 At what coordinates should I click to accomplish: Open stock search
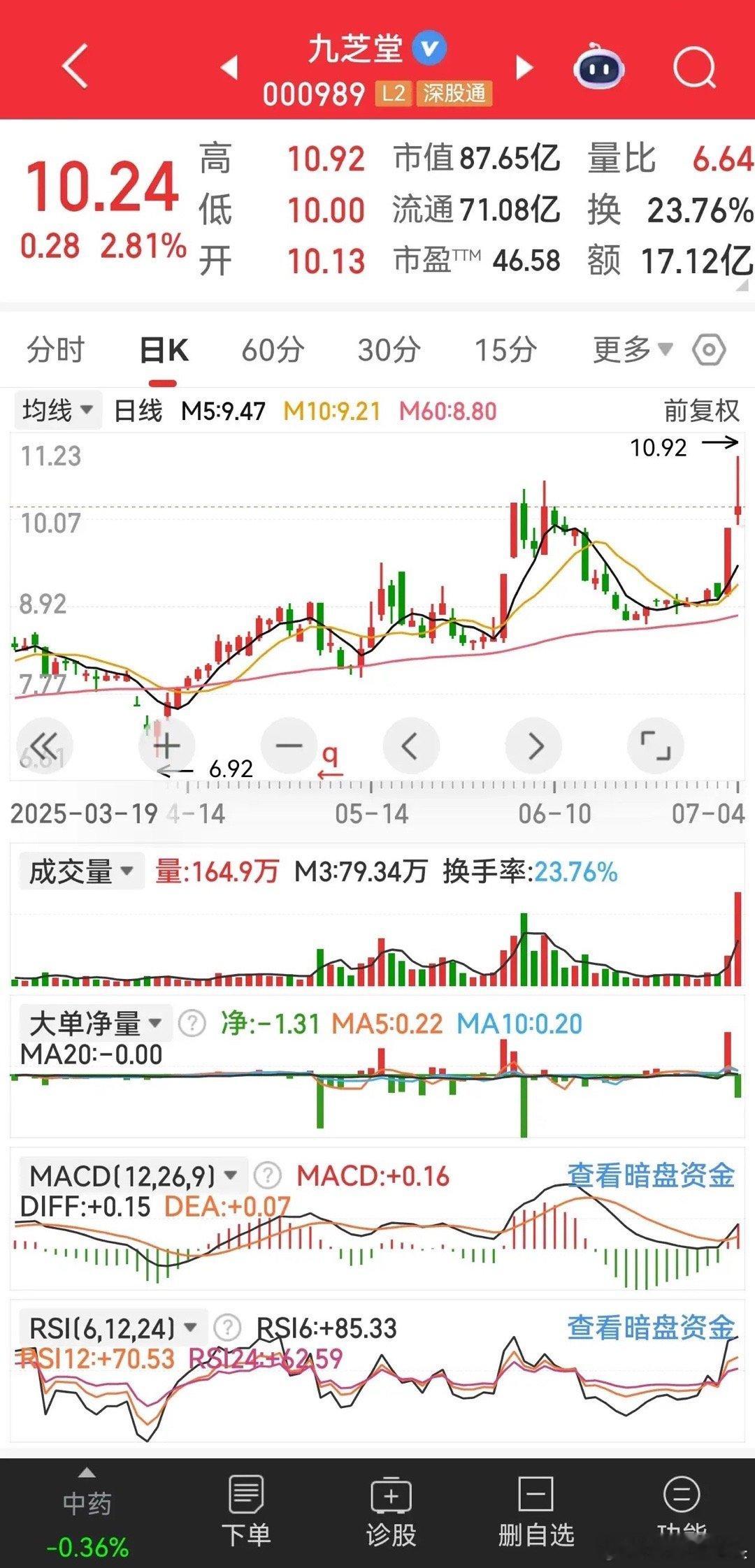(x=694, y=68)
